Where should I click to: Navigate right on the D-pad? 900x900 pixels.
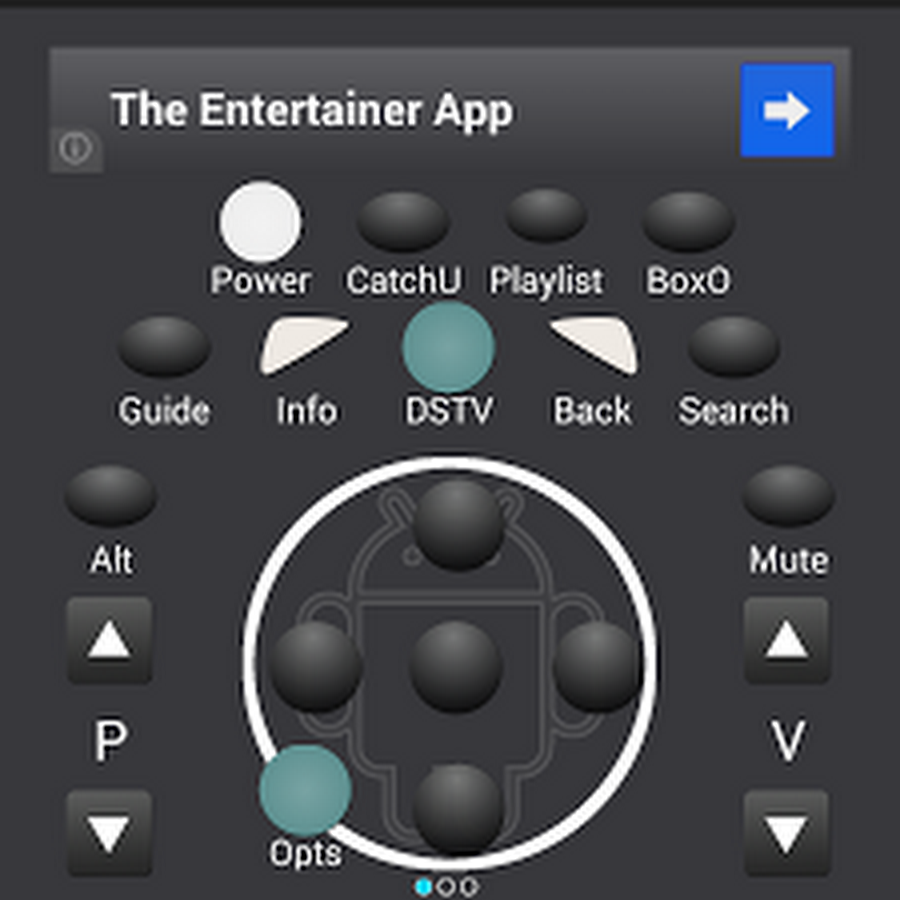click(x=598, y=666)
